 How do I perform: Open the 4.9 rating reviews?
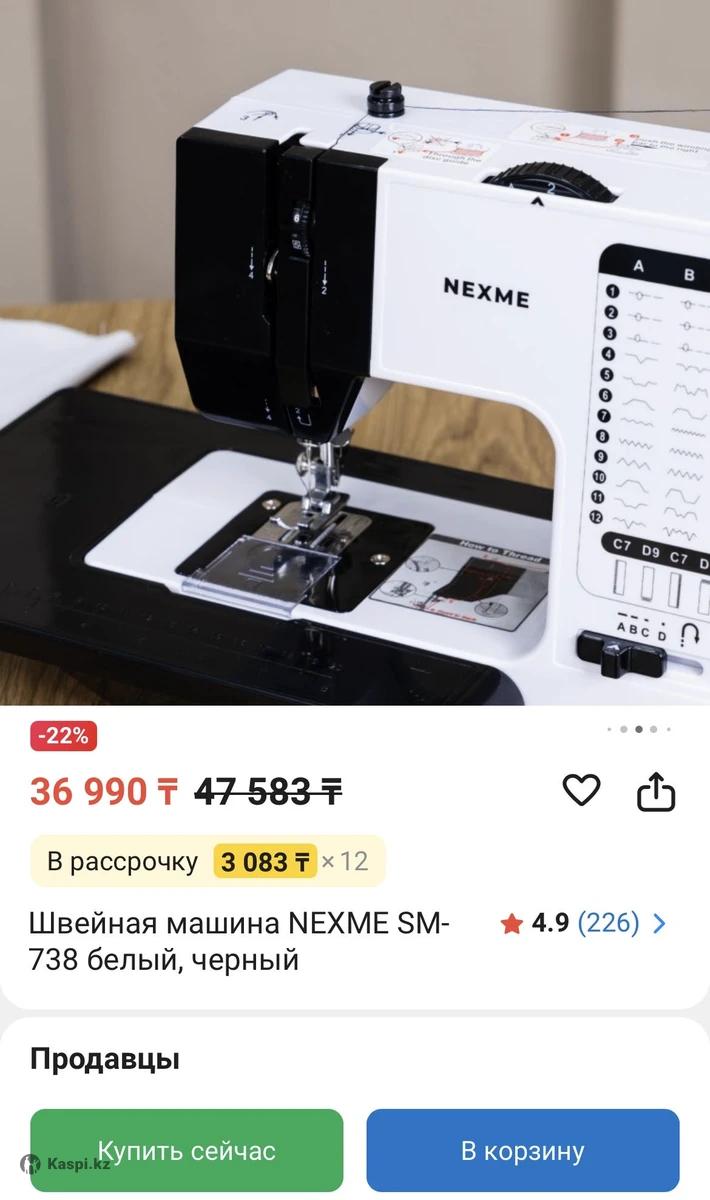coord(584,923)
